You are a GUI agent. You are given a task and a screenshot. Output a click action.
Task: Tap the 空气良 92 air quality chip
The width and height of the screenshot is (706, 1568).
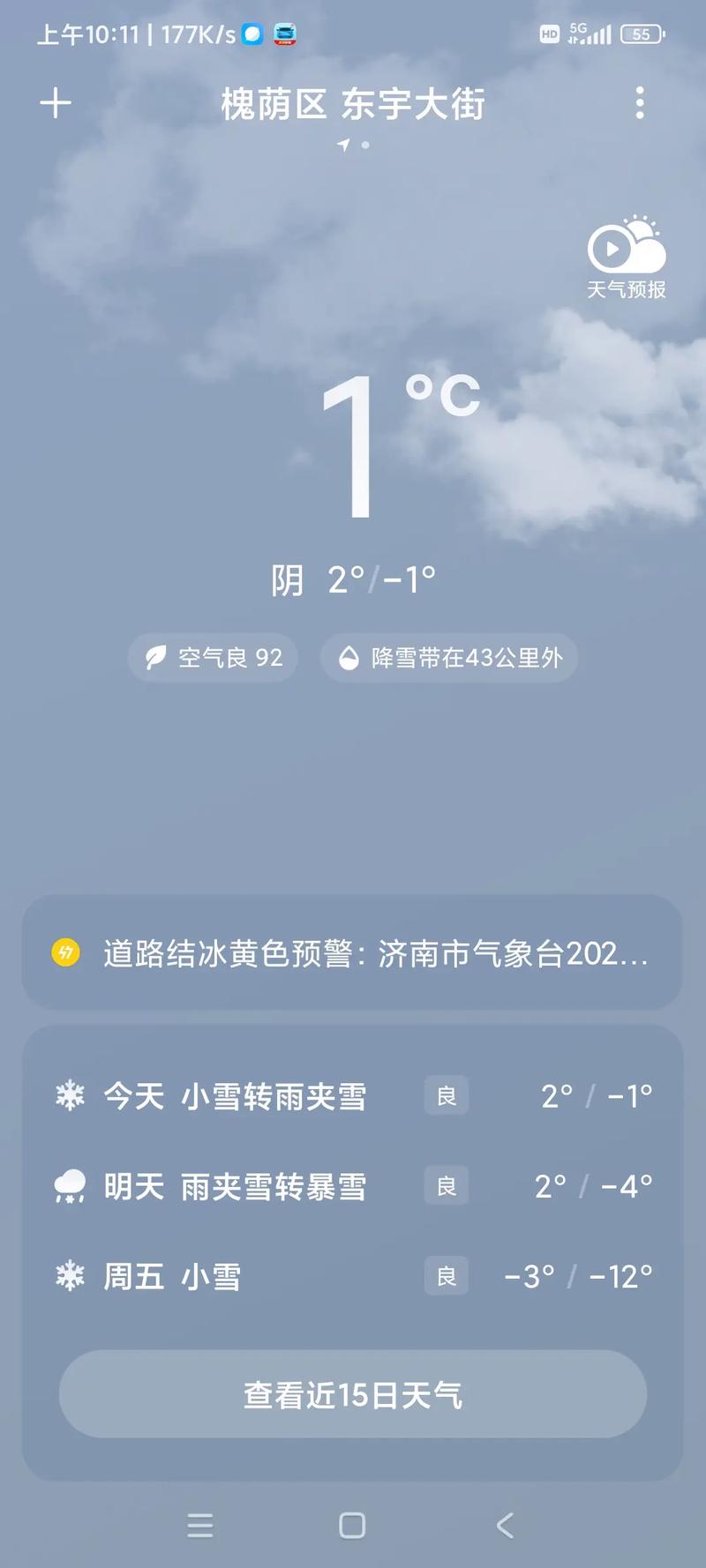pos(212,657)
